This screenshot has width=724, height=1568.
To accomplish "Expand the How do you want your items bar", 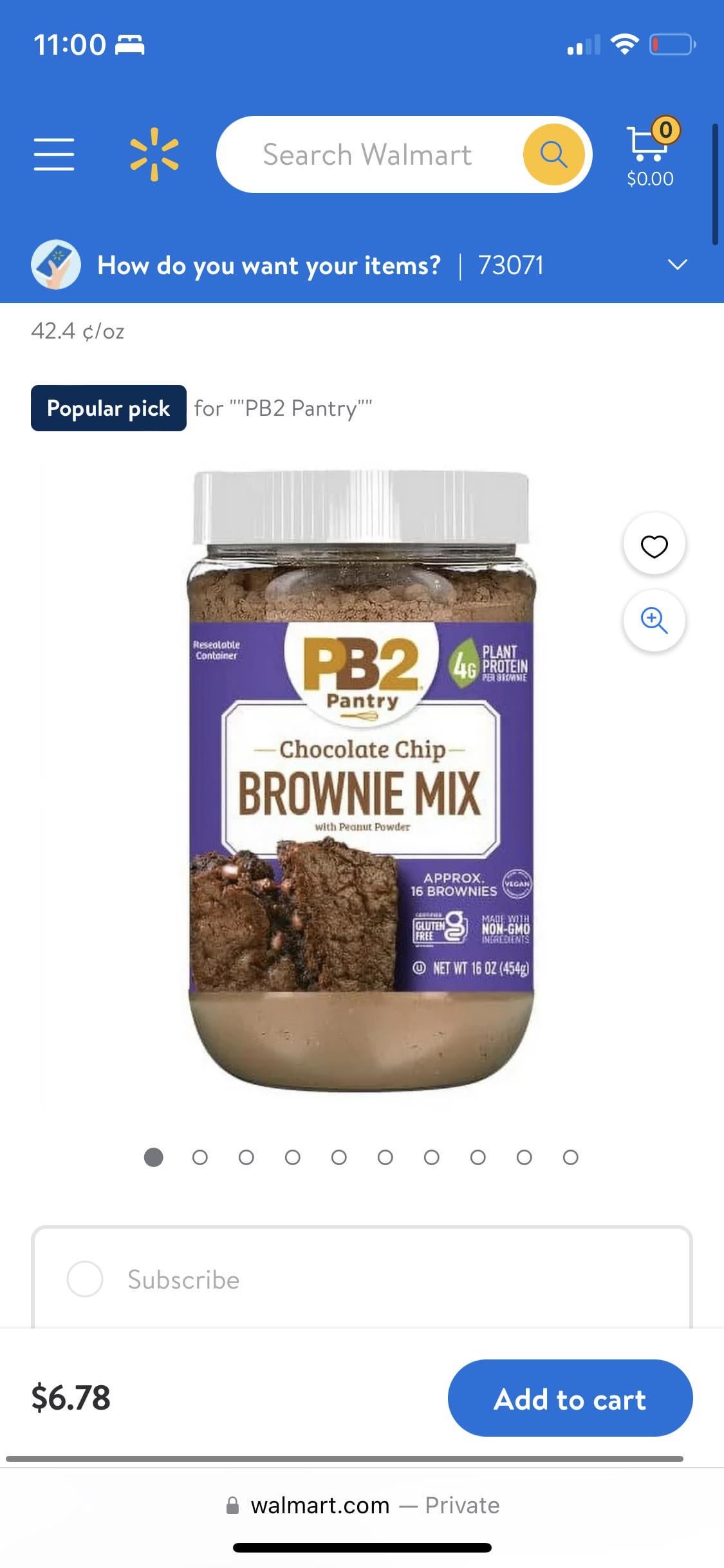I will [362, 265].
